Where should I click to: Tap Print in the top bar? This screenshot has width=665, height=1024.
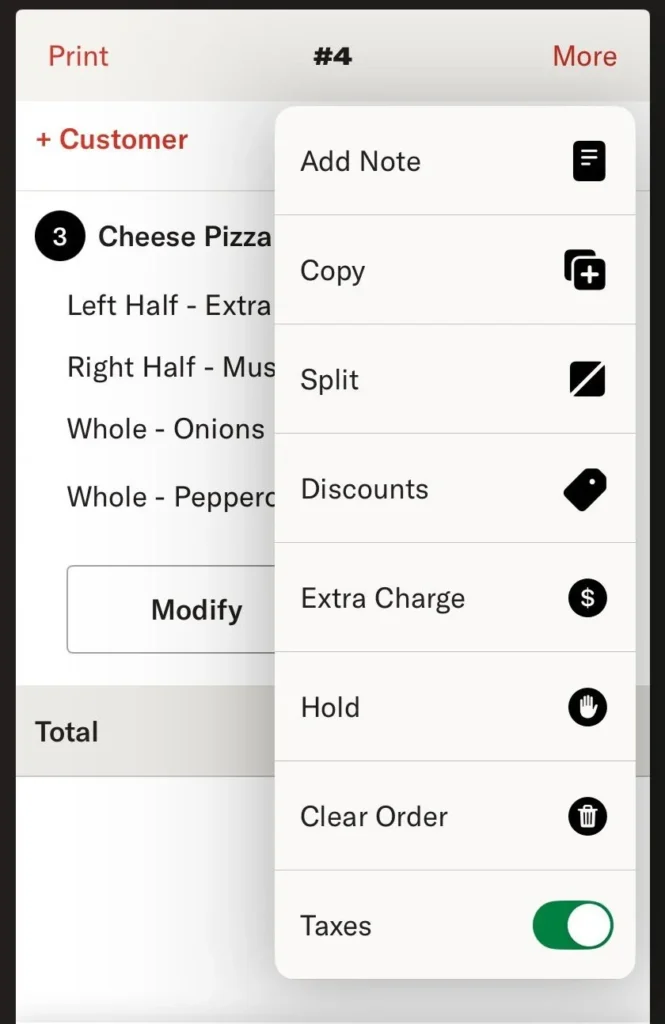(x=78, y=56)
